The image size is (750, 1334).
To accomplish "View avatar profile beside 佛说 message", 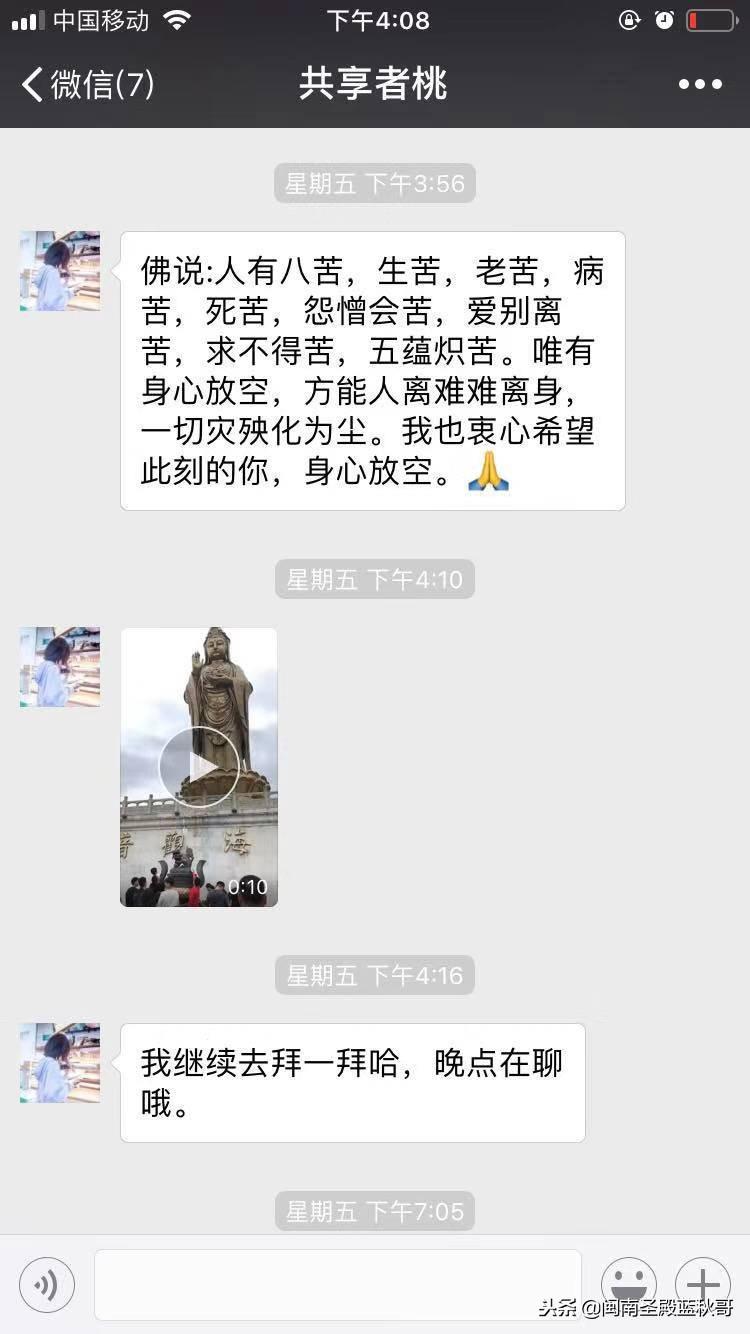I will point(60,271).
